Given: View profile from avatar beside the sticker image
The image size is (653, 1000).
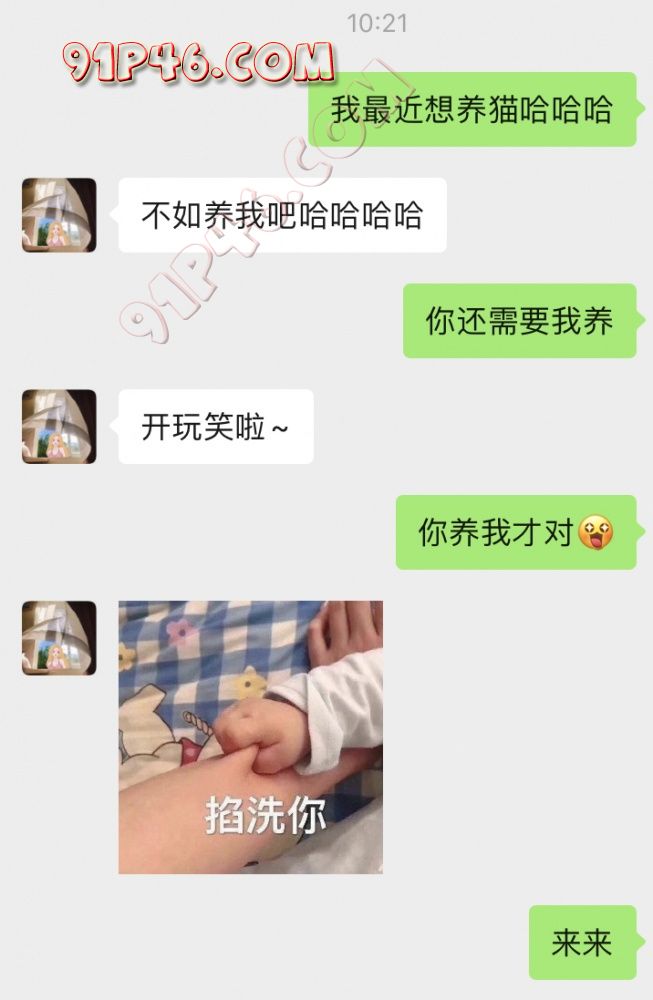Looking at the screenshot, I should point(59,638).
